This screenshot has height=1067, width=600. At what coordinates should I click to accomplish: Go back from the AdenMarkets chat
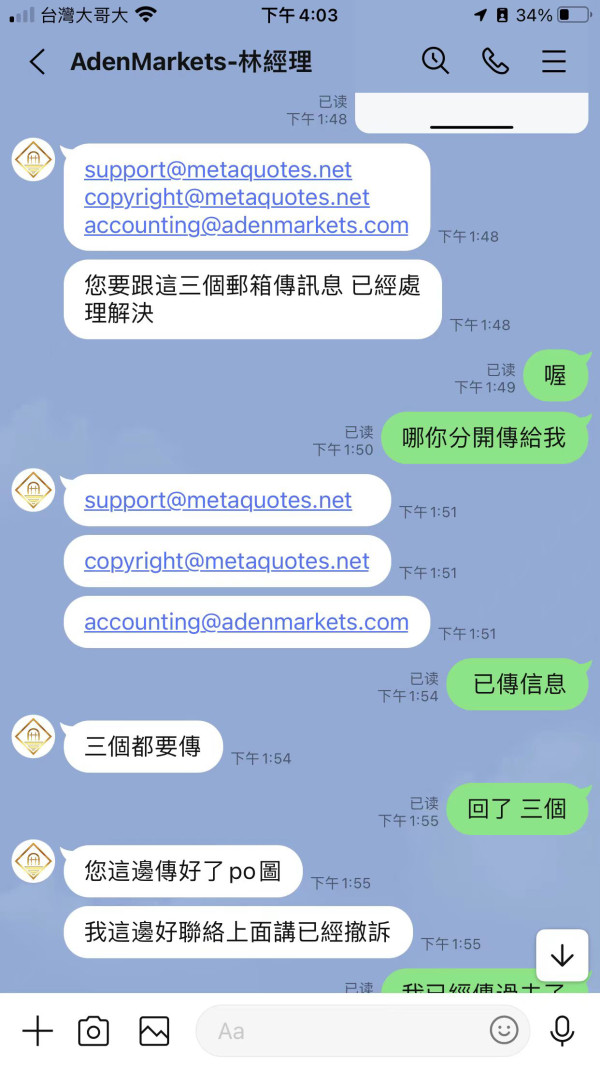click(37, 62)
